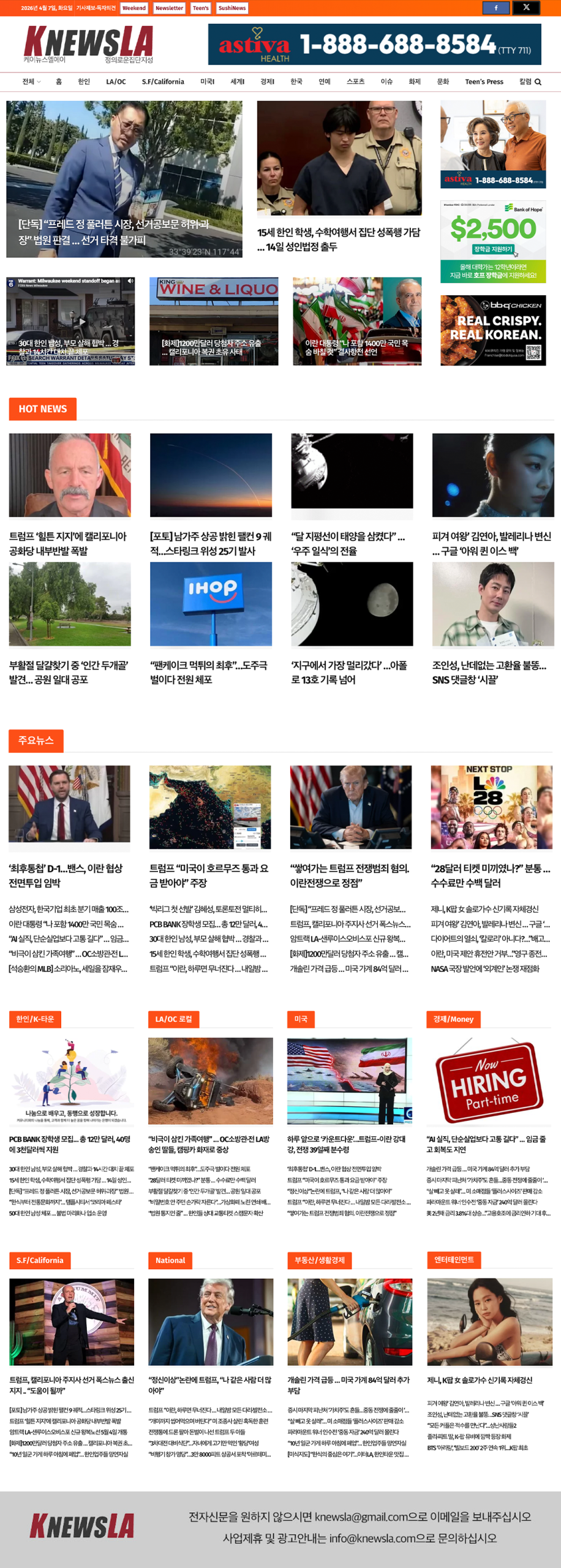This screenshot has width=561, height=1568.
Task: Open the SushiNews button
Action: point(232,8)
